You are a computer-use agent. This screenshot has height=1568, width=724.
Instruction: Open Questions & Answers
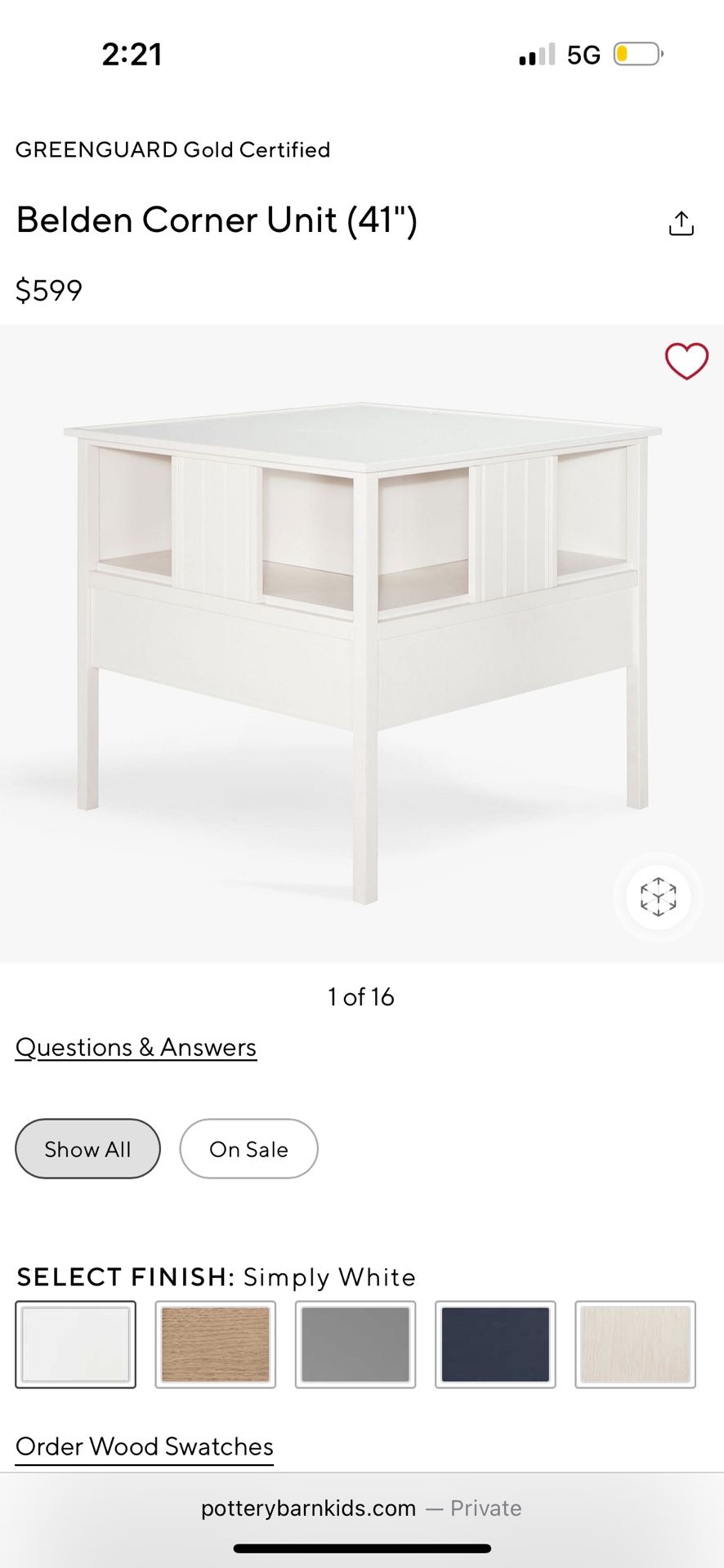[x=136, y=1047]
